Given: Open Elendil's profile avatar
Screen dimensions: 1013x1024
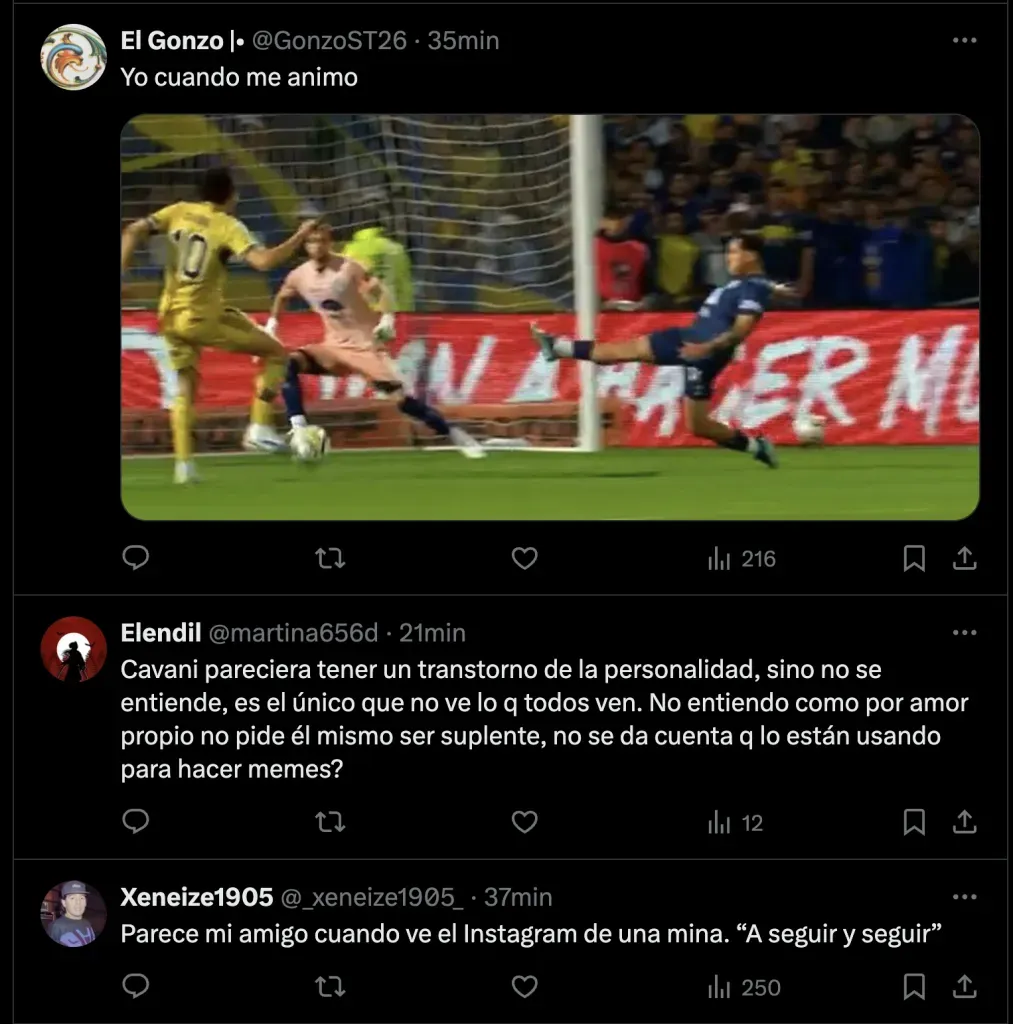Looking at the screenshot, I should tap(73, 649).
